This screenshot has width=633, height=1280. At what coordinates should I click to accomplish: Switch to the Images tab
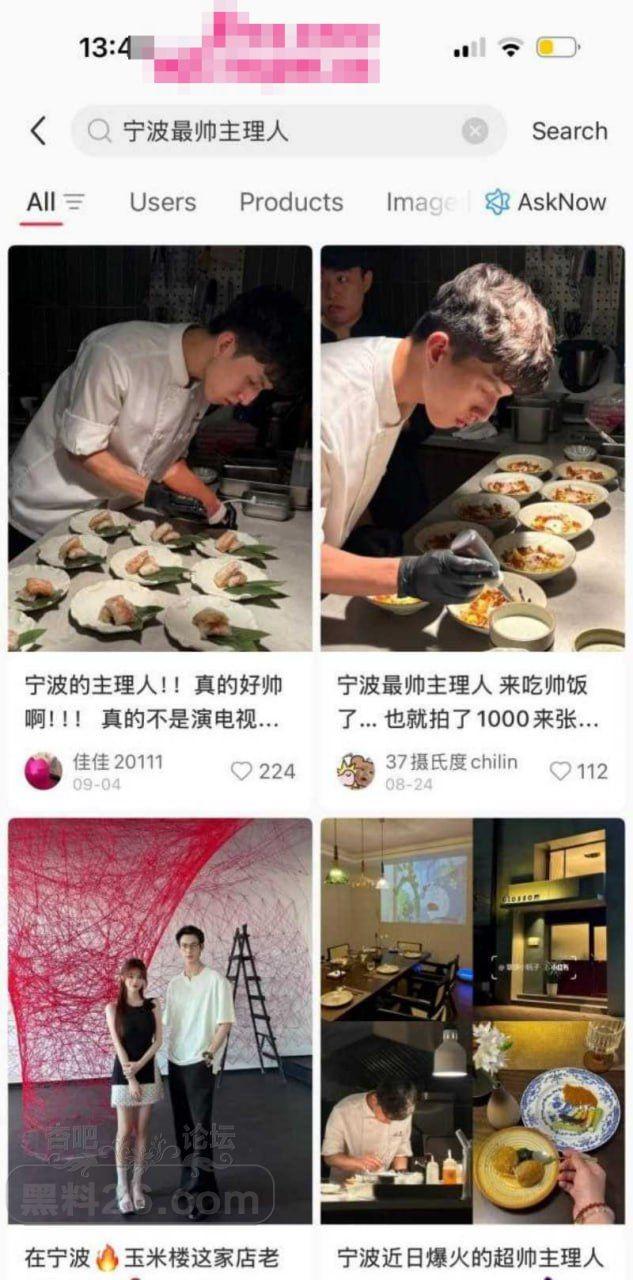(420, 202)
